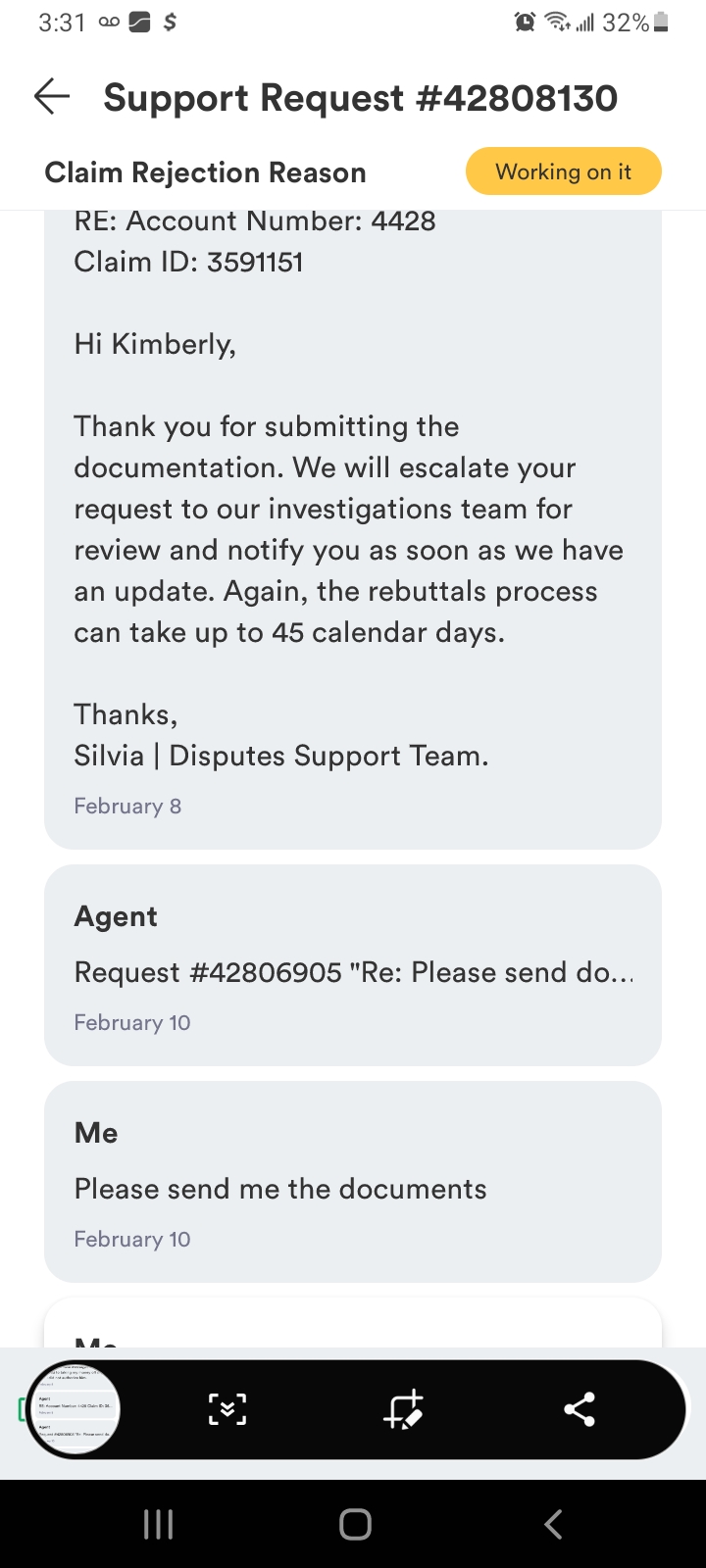Screen dimensions: 706x1568
Task: Select the Claim Rejection Reason header
Action: [205, 171]
